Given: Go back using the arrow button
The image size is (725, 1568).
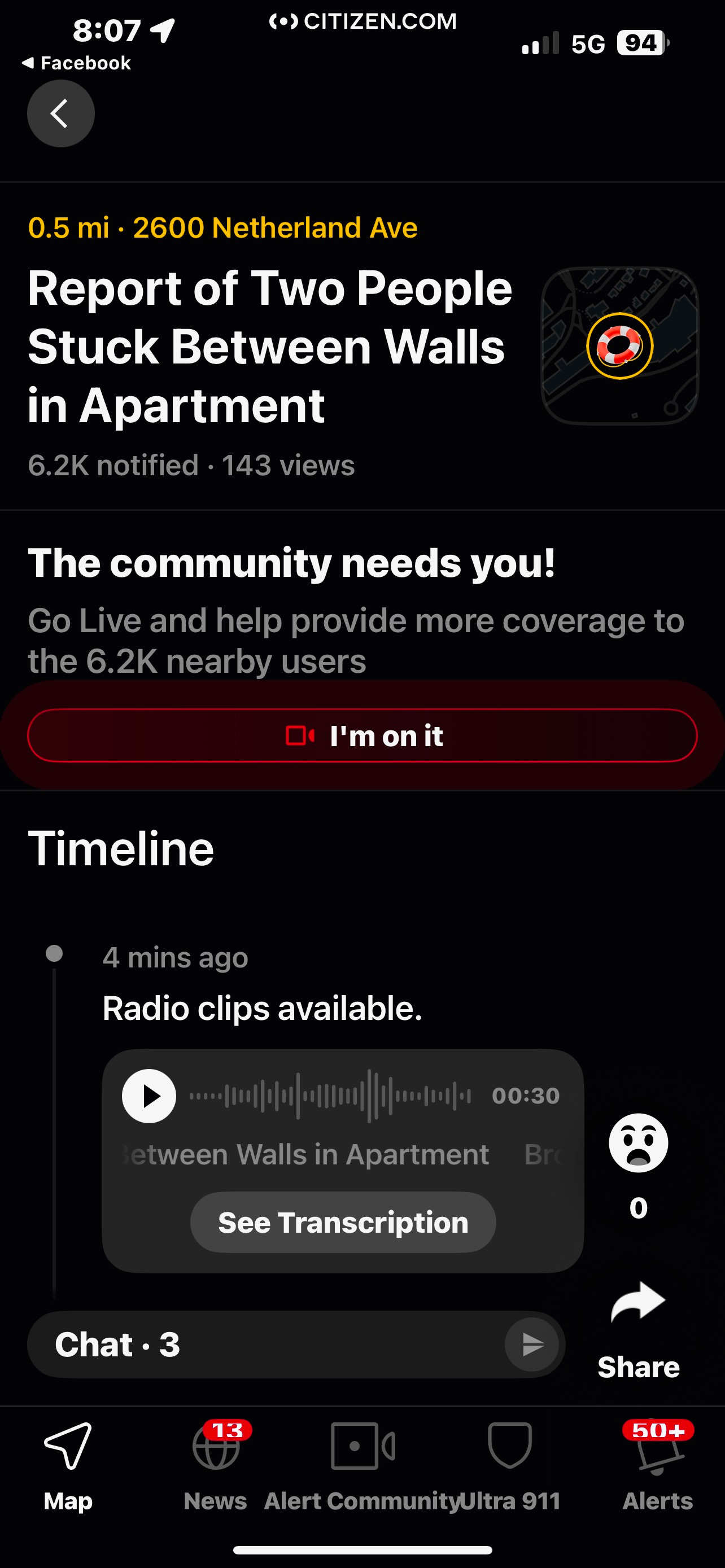Looking at the screenshot, I should point(61,113).
